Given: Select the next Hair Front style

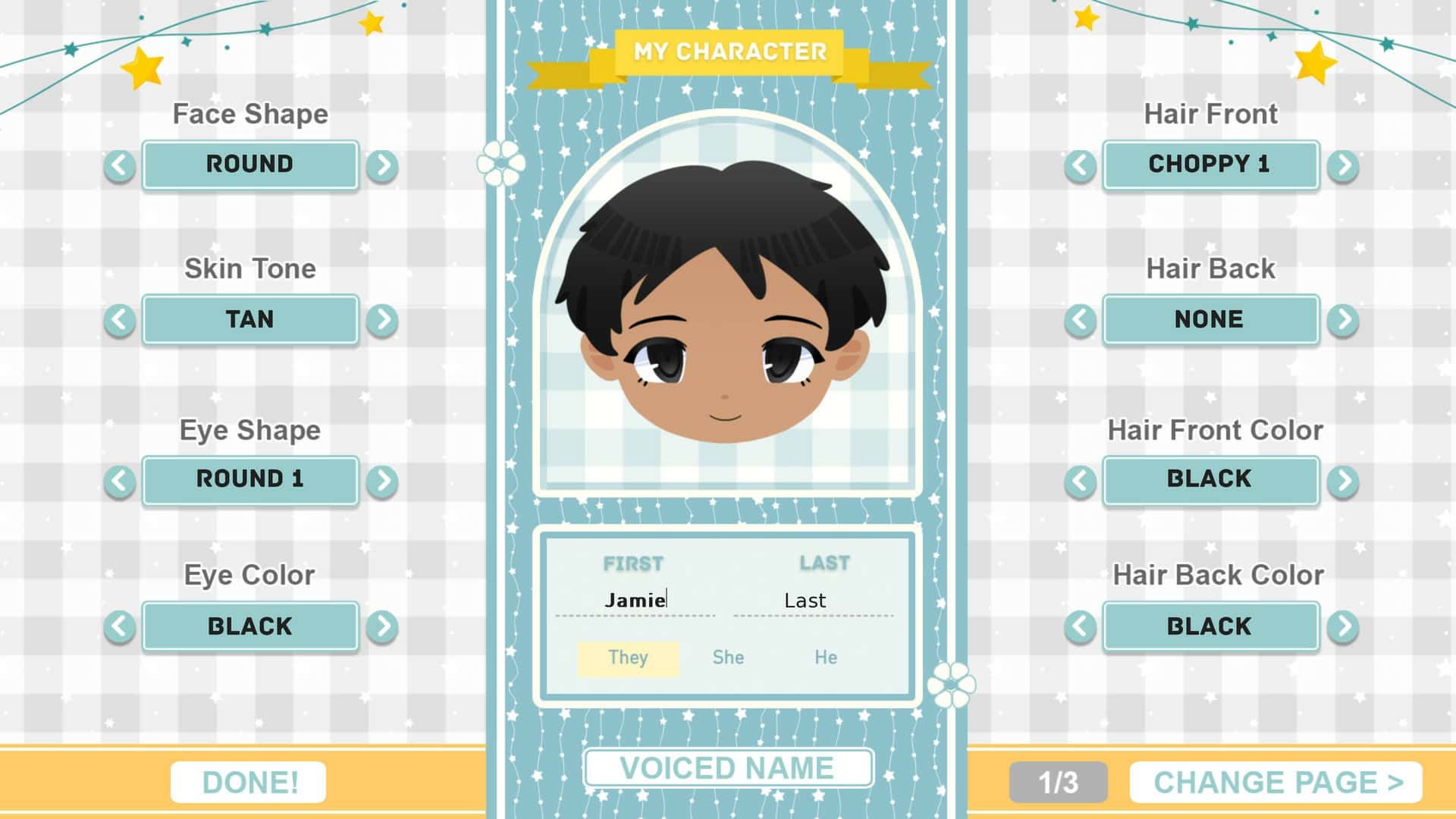Looking at the screenshot, I should (x=1343, y=165).
